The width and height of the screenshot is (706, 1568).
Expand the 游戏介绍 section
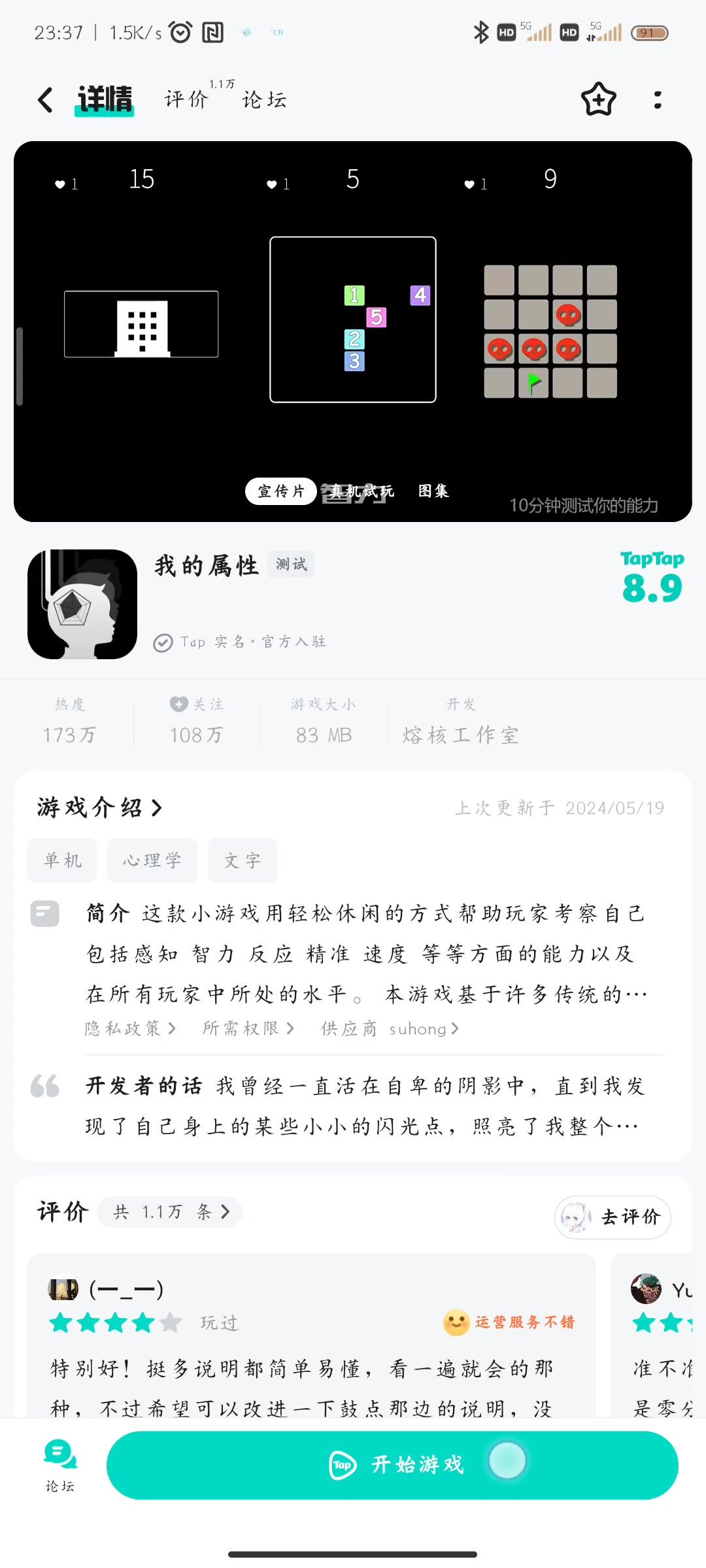99,808
